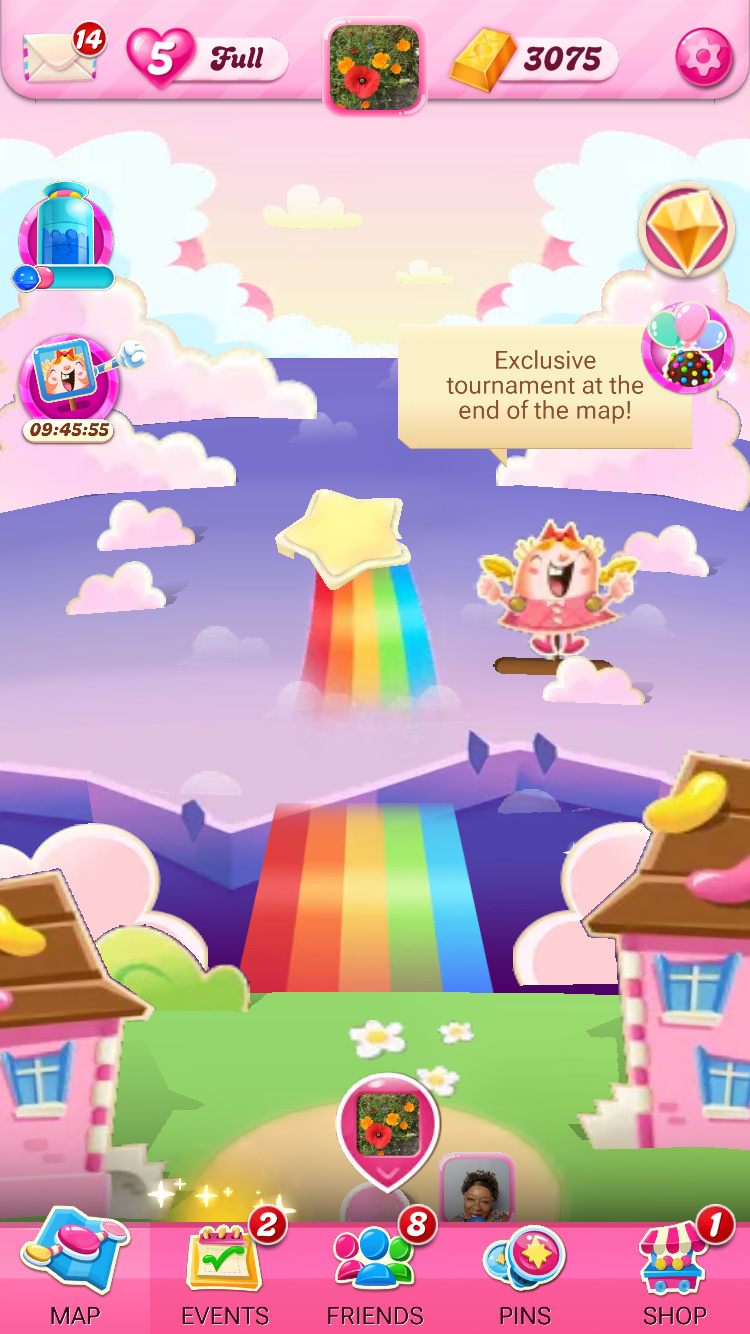View the friend's avatar on the path
This screenshot has width=750, height=1334.
click(x=476, y=1190)
